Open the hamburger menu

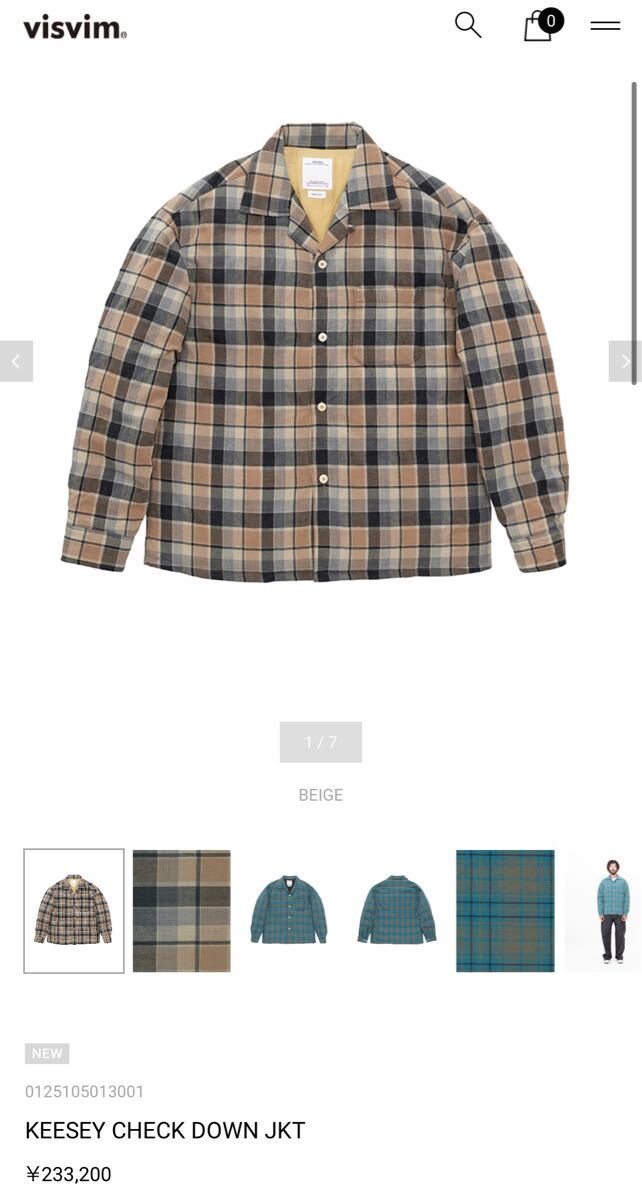(605, 25)
